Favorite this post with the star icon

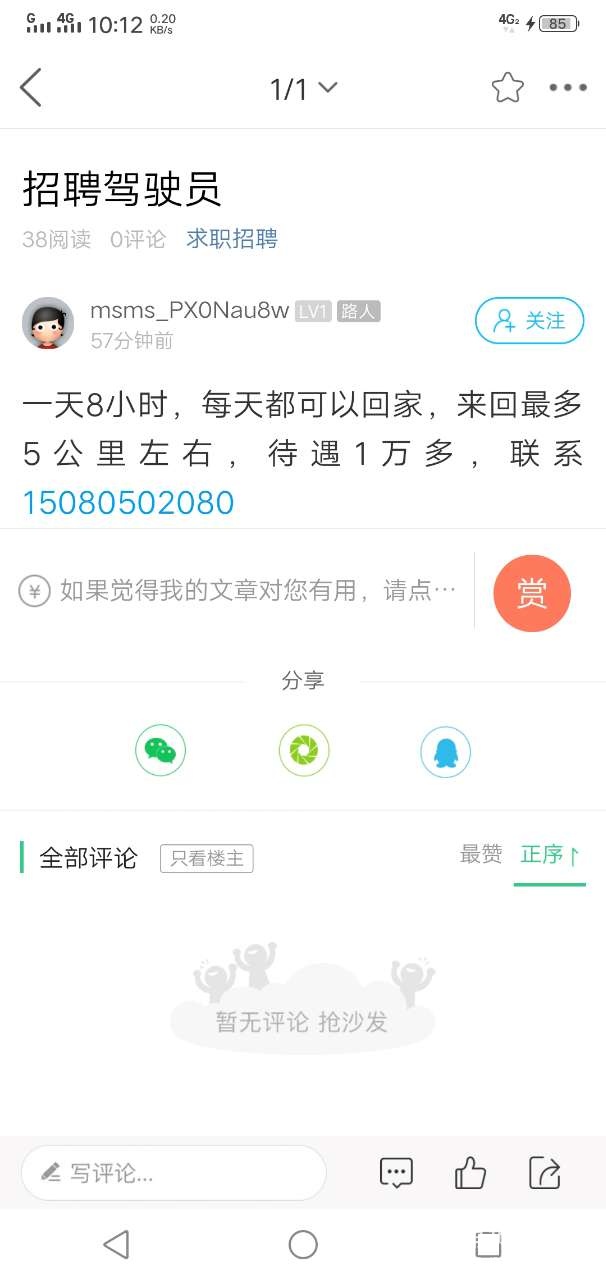click(507, 88)
